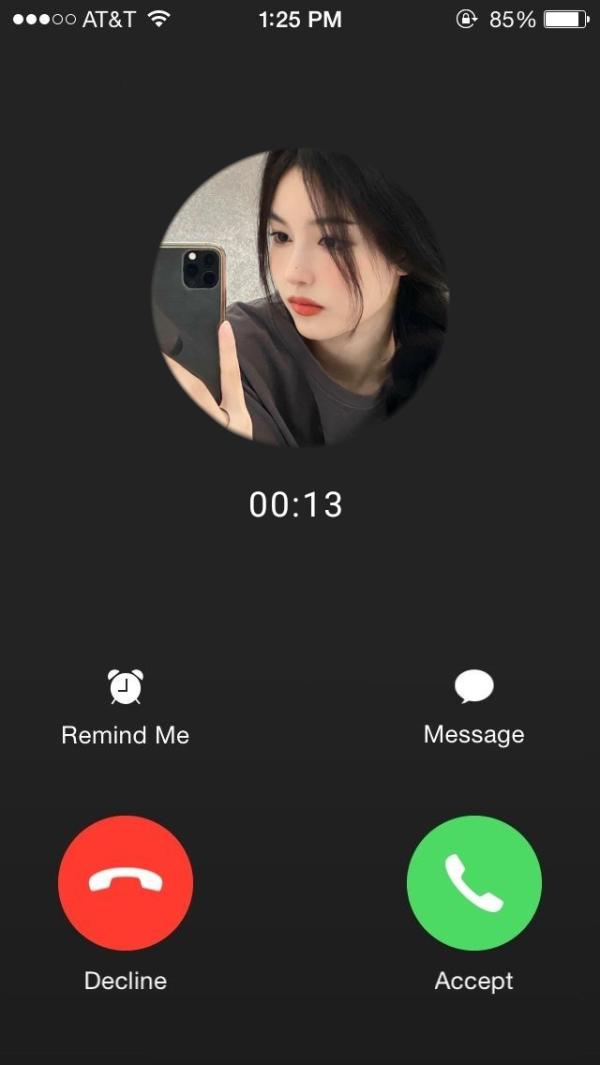The height and width of the screenshot is (1065, 600).
Task: Decline the incoming call
Action: pyautogui.click(x=125, y=883)
